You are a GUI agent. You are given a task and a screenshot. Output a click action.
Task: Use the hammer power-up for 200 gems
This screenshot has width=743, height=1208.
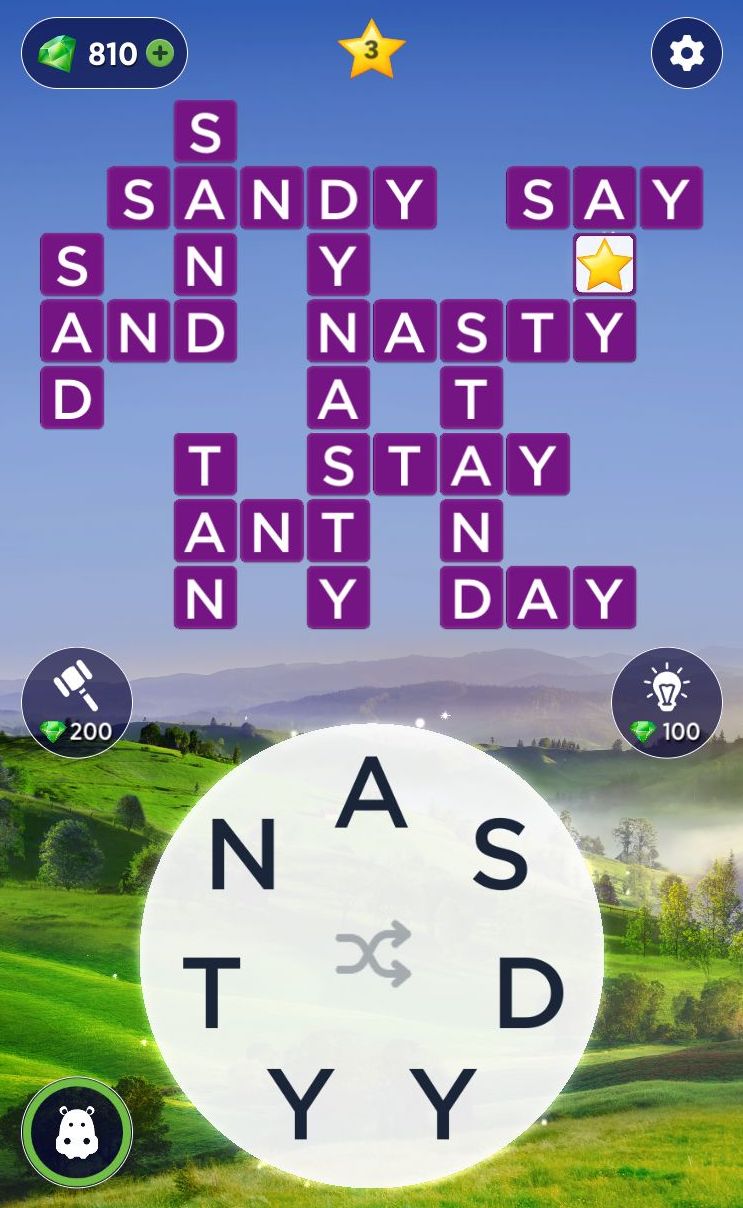[76, 702]
